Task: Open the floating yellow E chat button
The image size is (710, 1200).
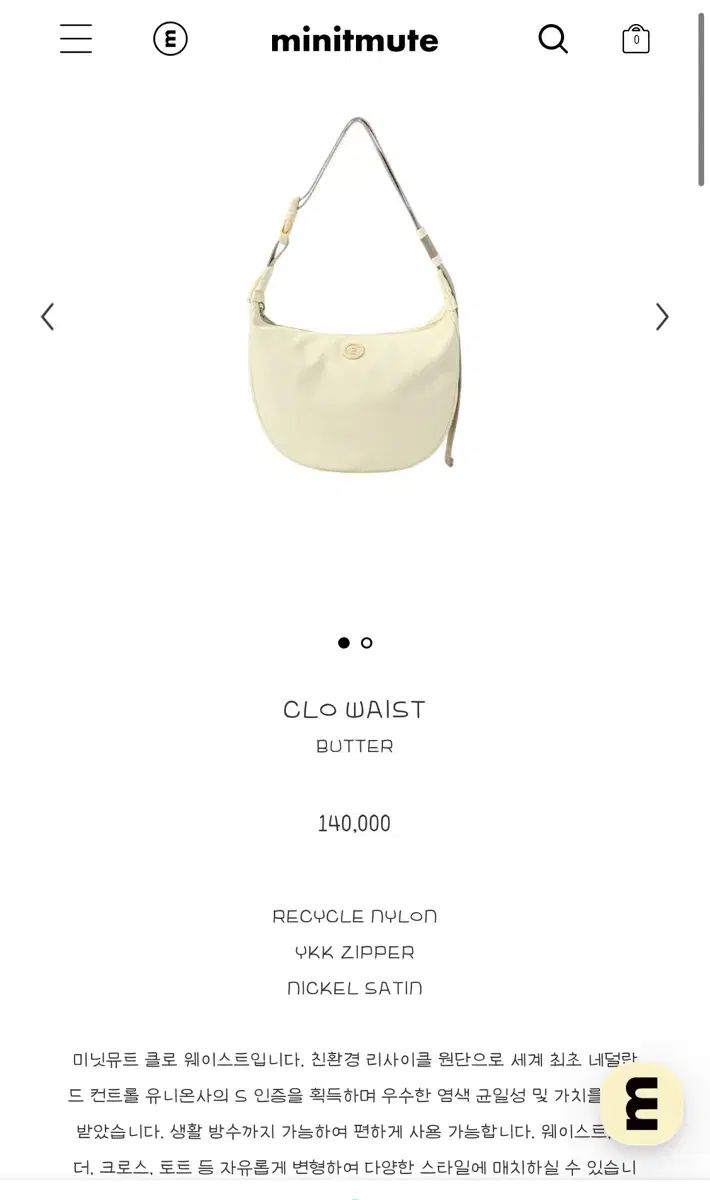Action: pyautogui.click(x=642, y=1104)
